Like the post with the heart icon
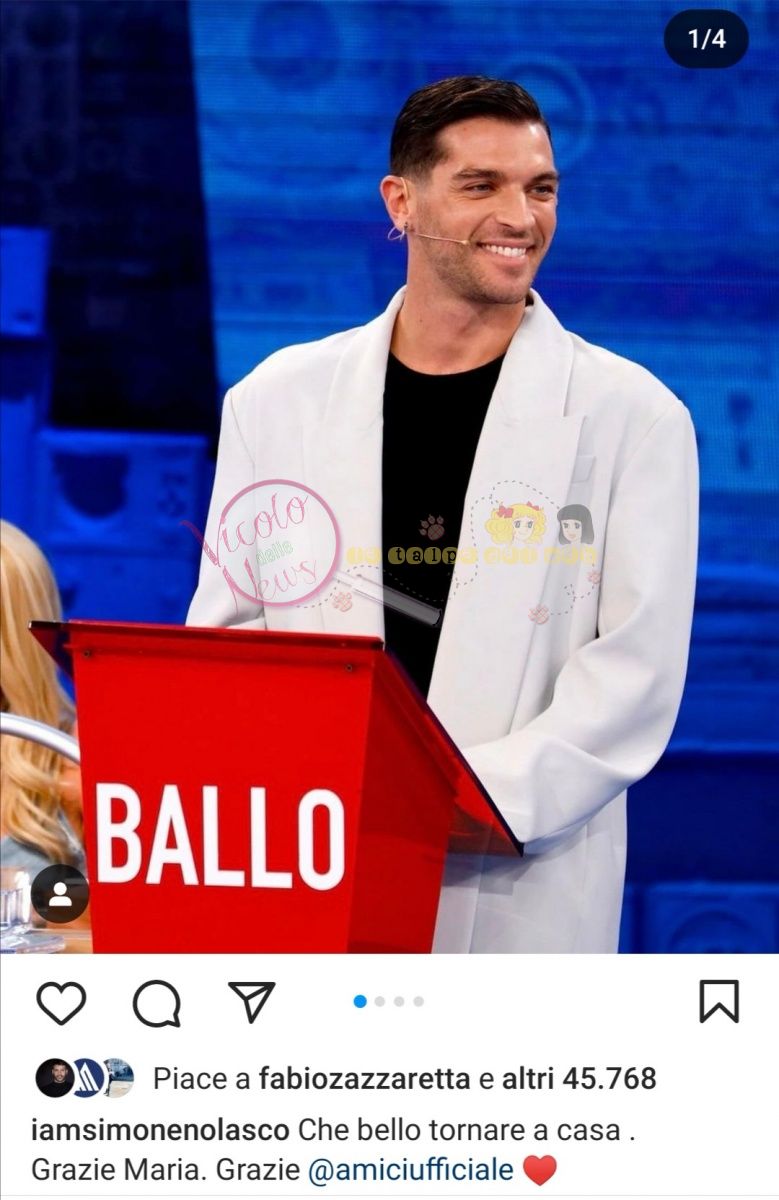 (x=61, y=1003)
